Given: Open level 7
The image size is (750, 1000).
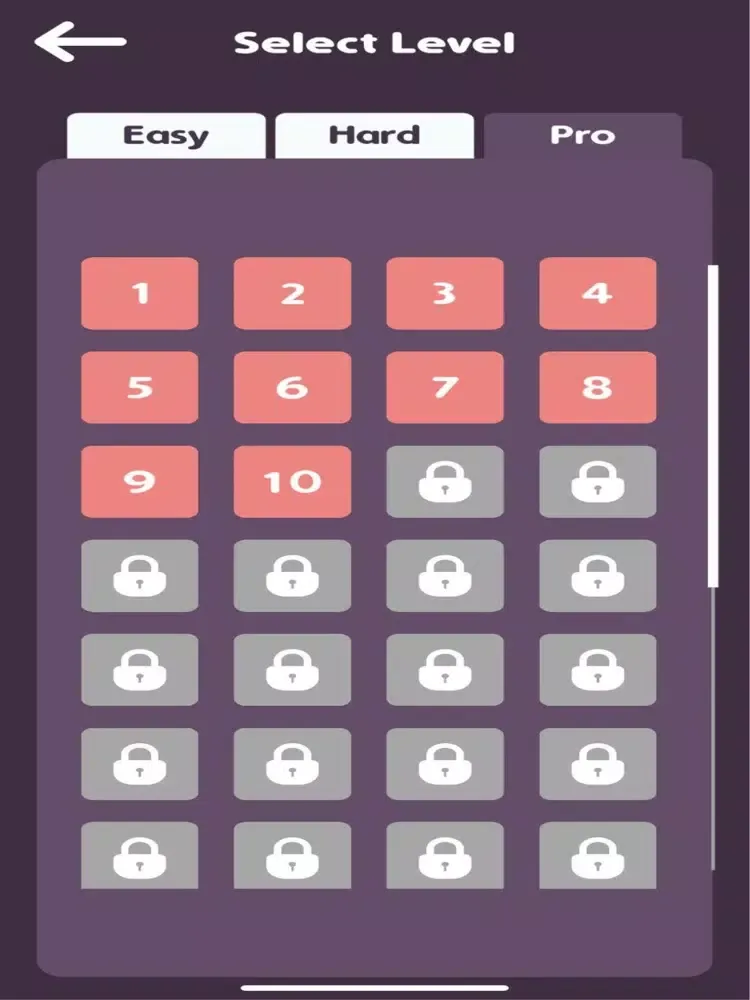Looking at the screenshot, I should 445,388.
